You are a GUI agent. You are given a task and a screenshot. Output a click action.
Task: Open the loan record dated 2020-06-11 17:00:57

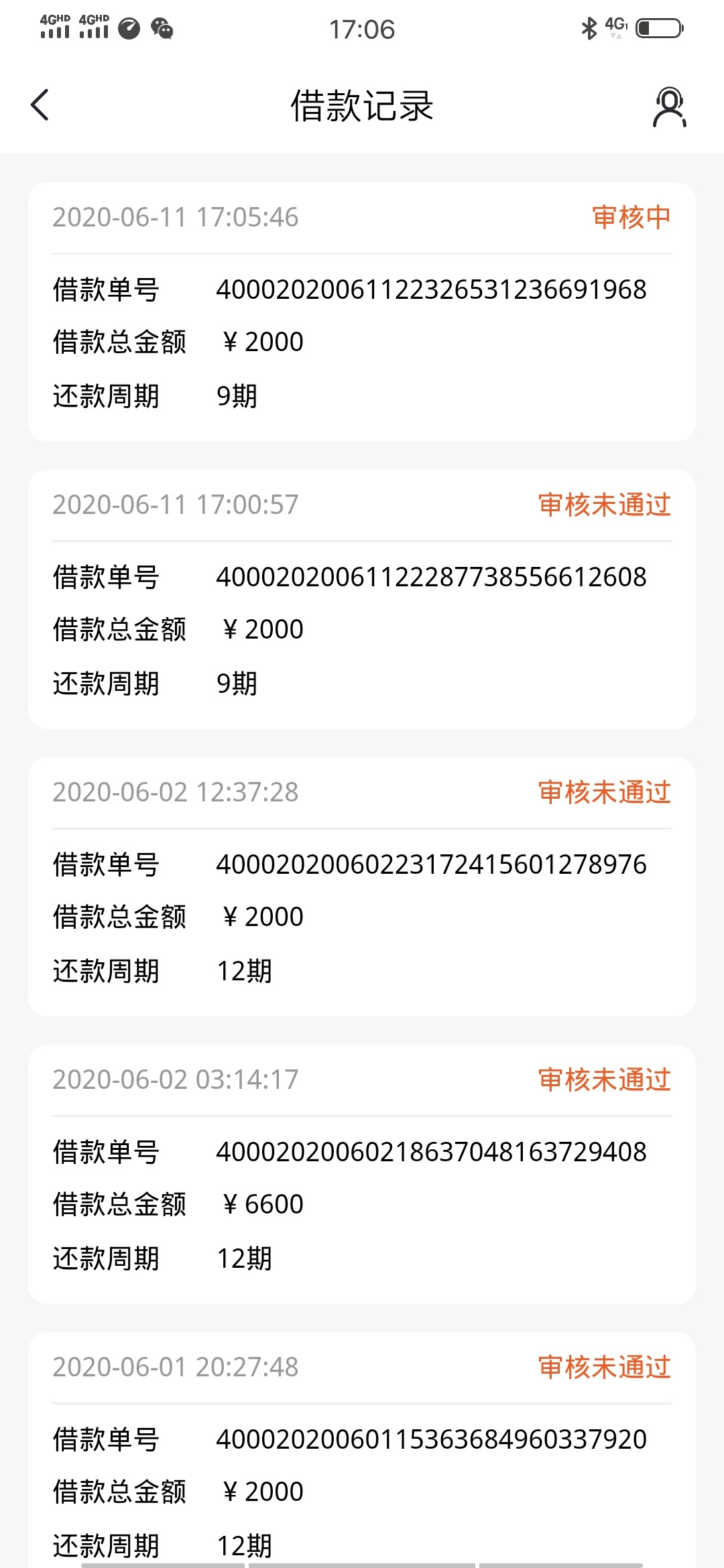click(x=362, y=599)
